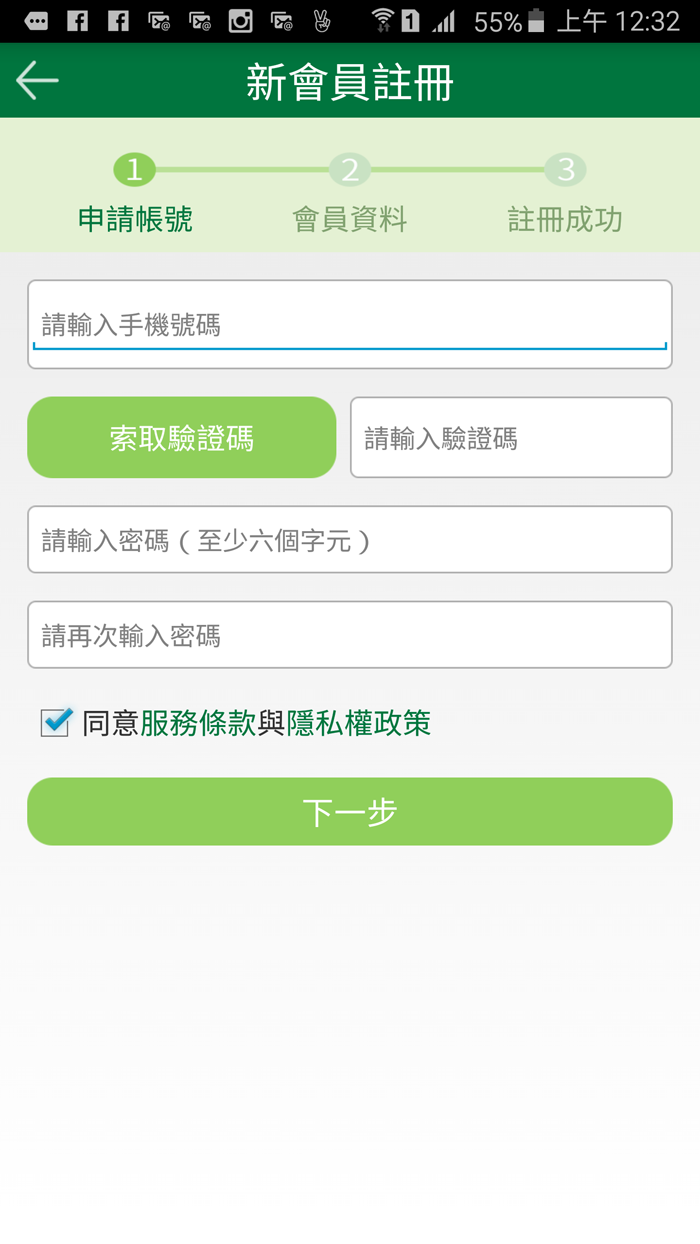Uncheck the 同意 terms agreement checkbox
Viewport: 700px width, 1244px height.
56,721
